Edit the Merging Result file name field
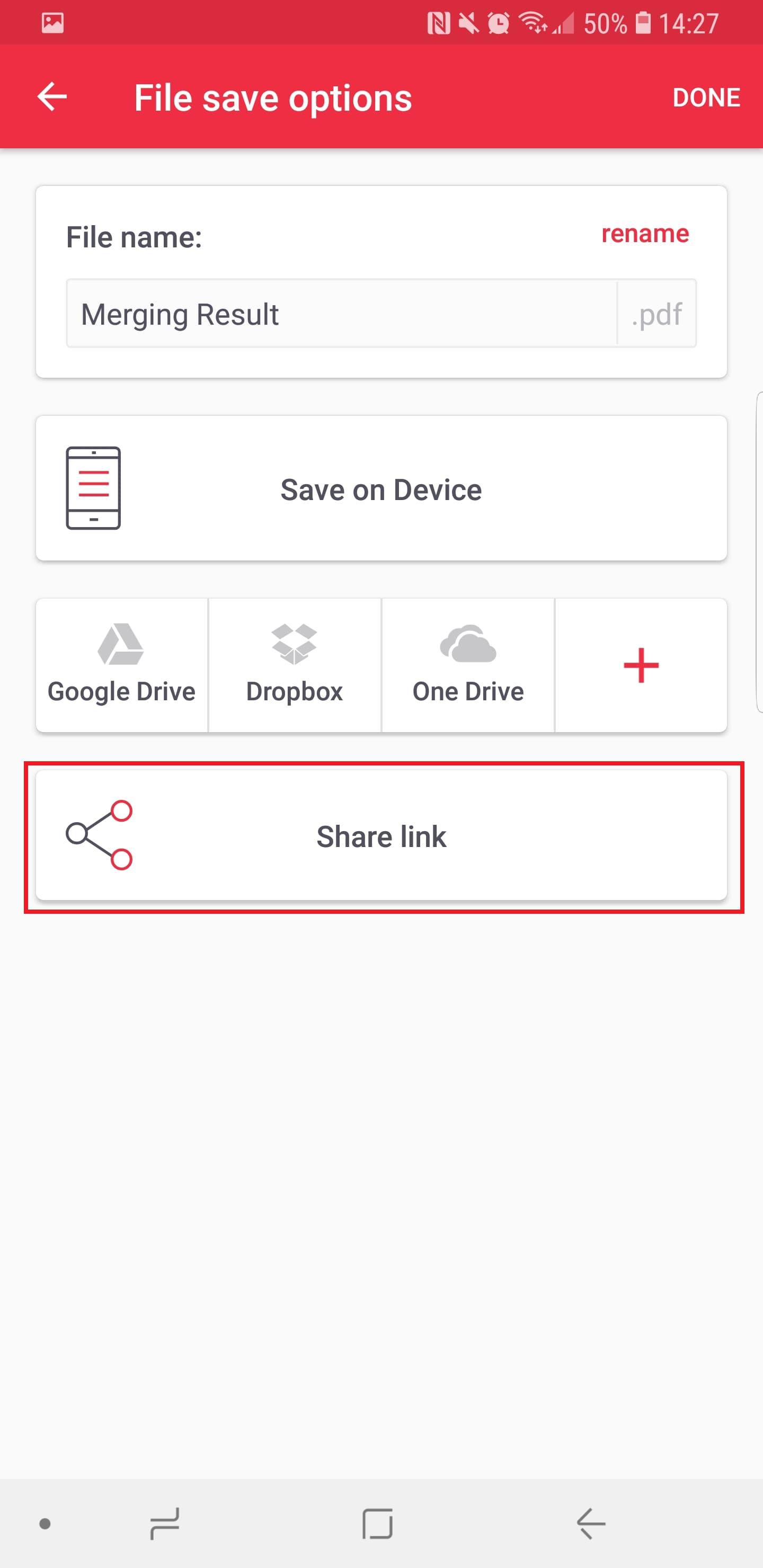 [x=342, y=314]
